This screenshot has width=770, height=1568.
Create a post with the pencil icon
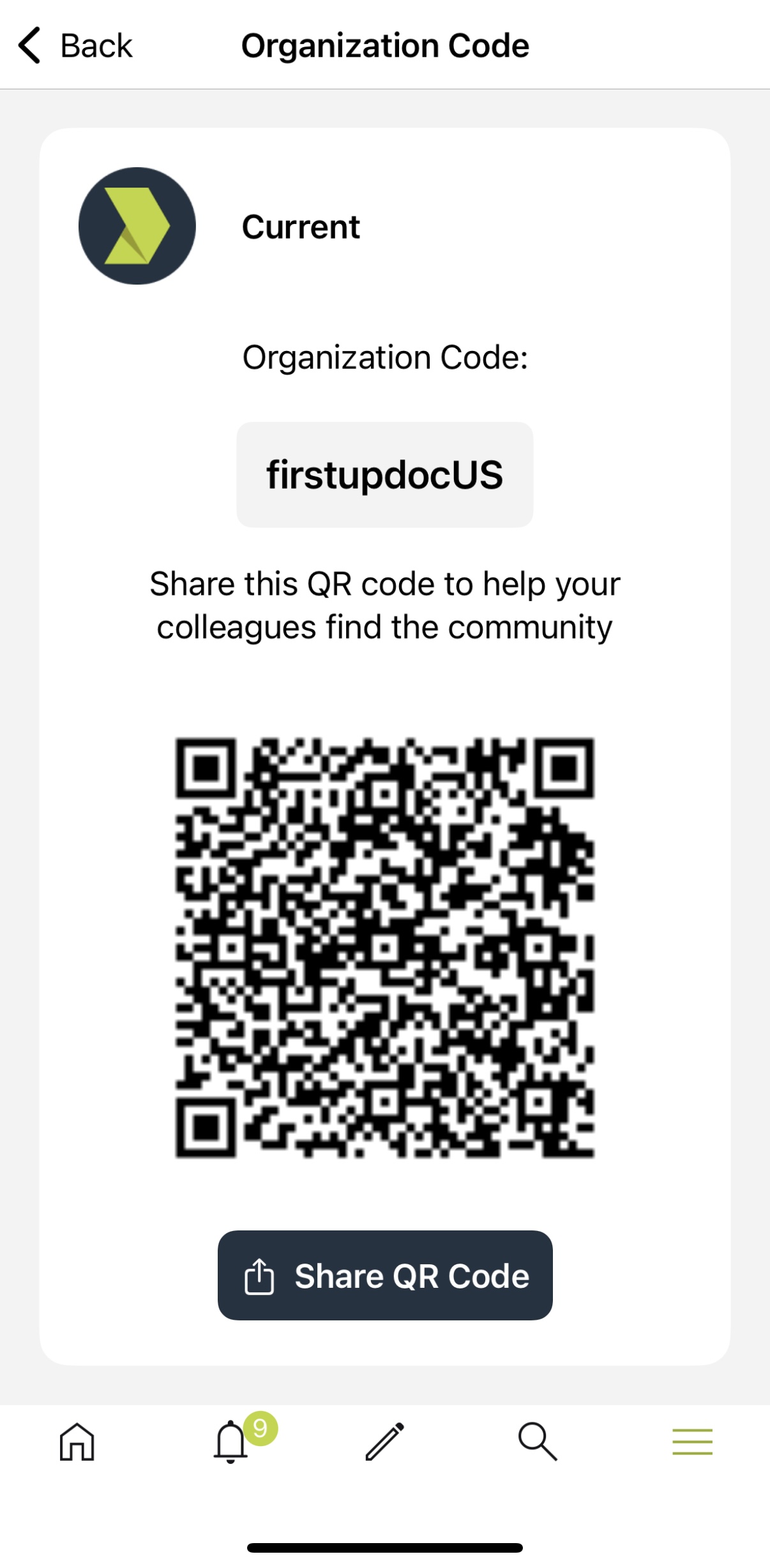(385, 1442)
